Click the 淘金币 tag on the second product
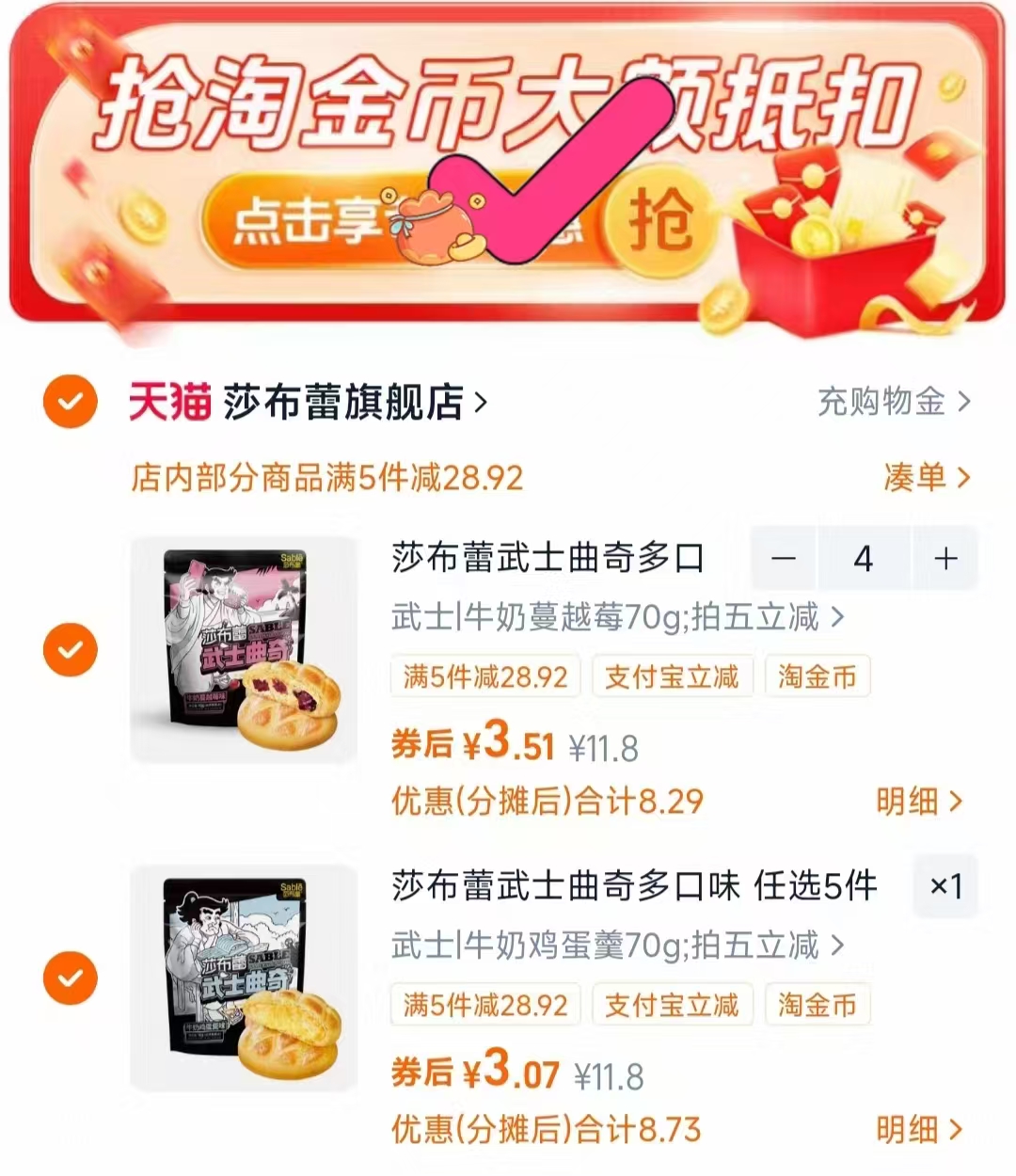This screenshot has width=1016, height=1176. [x=817, y=1008]
